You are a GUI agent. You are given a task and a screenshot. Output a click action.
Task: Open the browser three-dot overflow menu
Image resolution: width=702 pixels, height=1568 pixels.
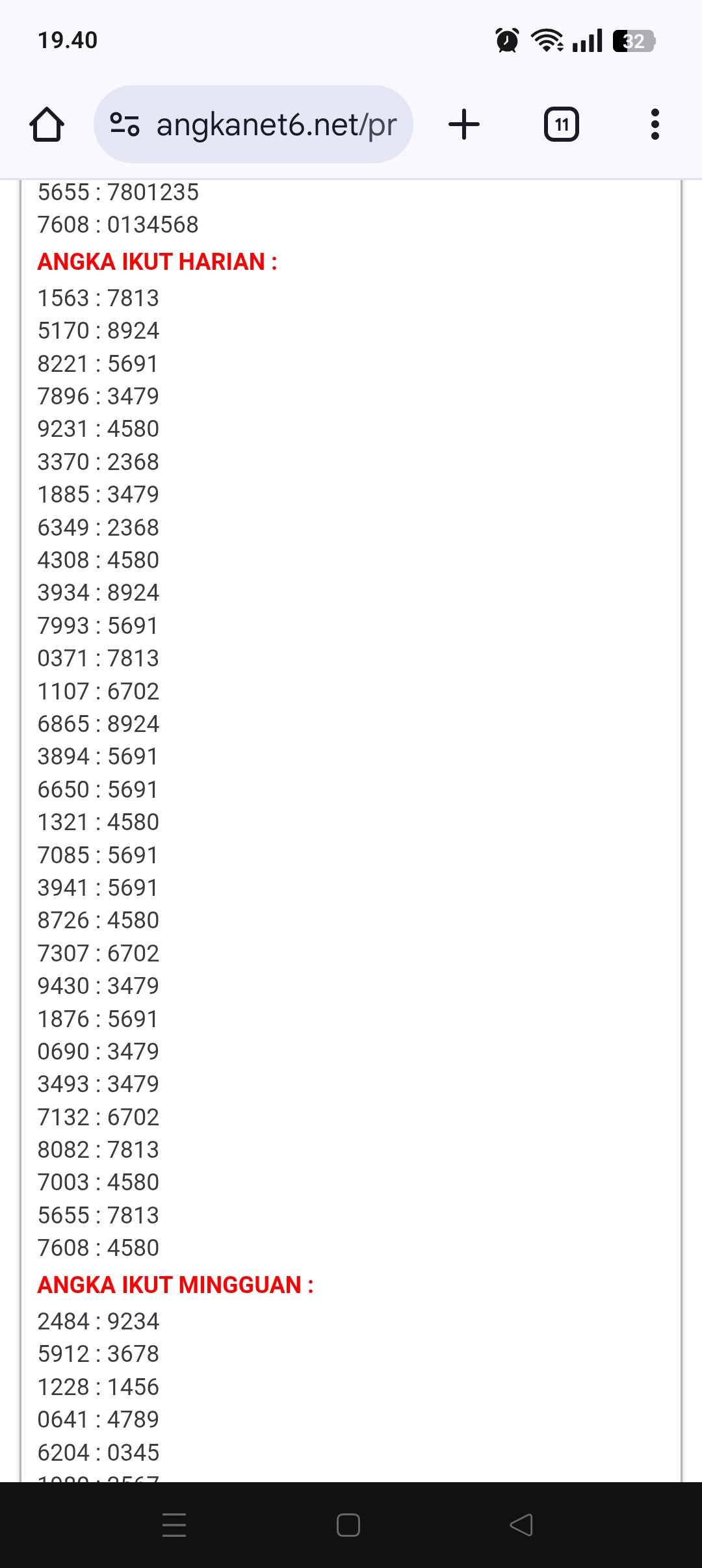(x=655, y=124)
